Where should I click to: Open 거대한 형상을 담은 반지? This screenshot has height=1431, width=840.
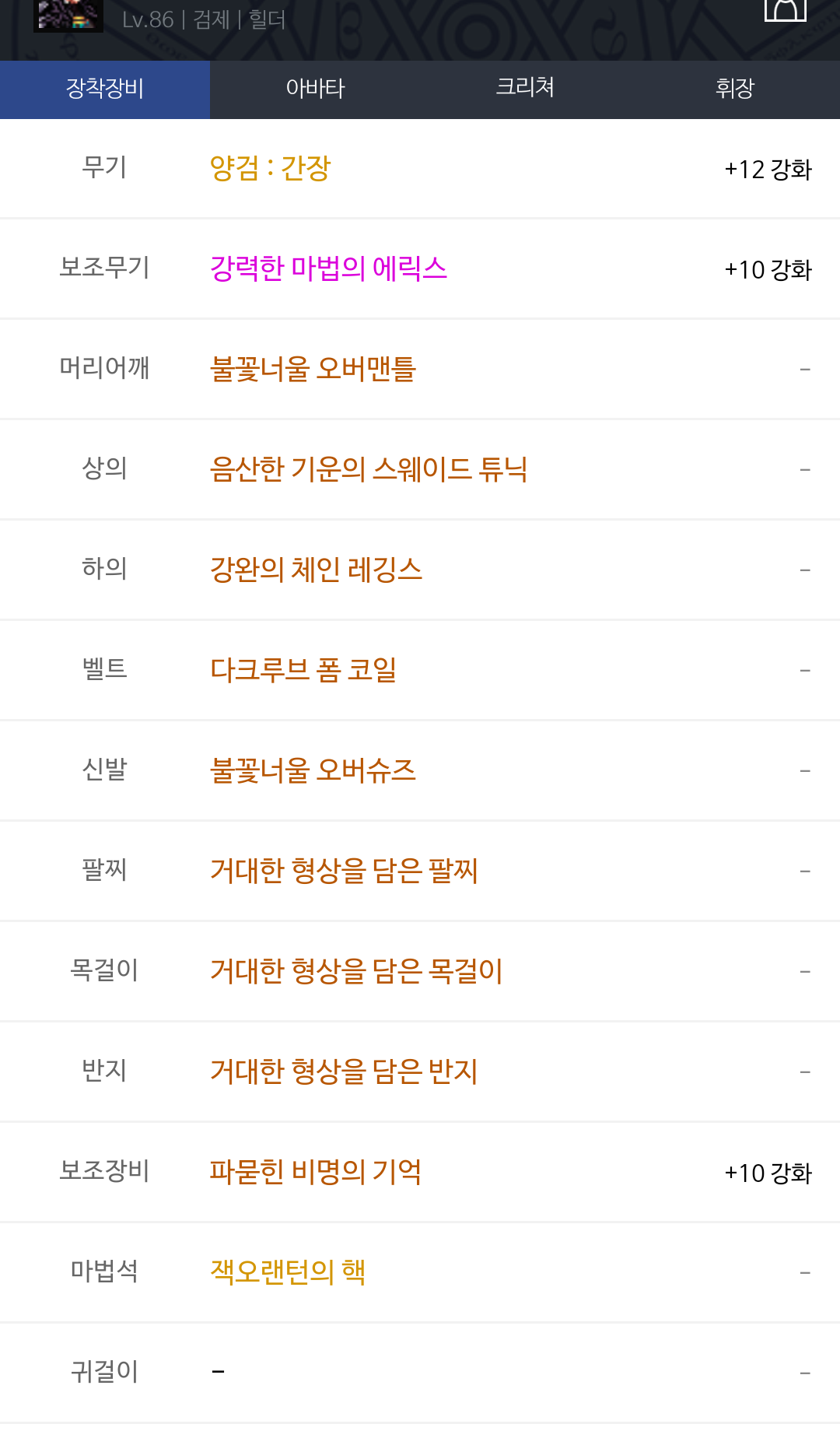(344, 1071)
